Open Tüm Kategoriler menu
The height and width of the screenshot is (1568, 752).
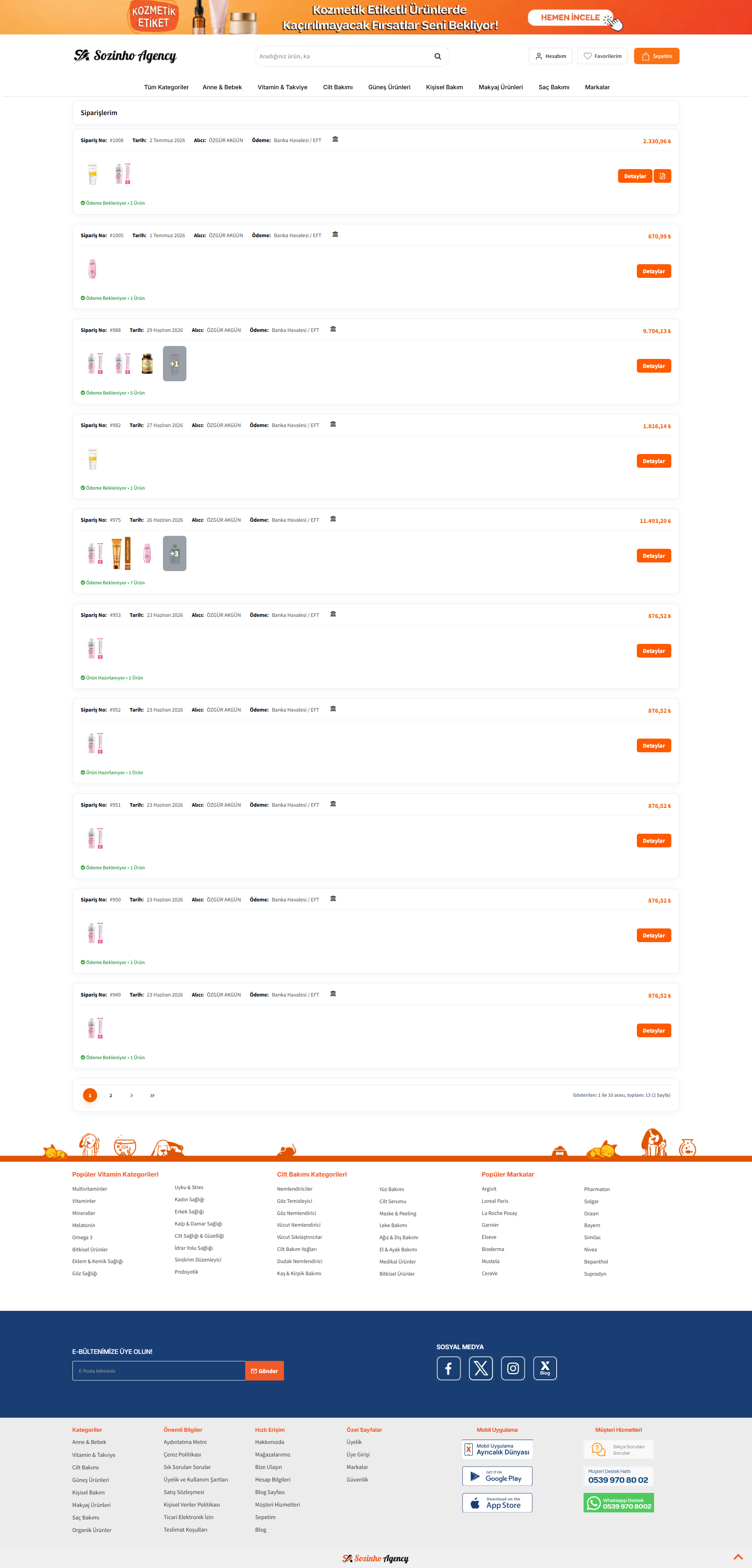(166, 87)
